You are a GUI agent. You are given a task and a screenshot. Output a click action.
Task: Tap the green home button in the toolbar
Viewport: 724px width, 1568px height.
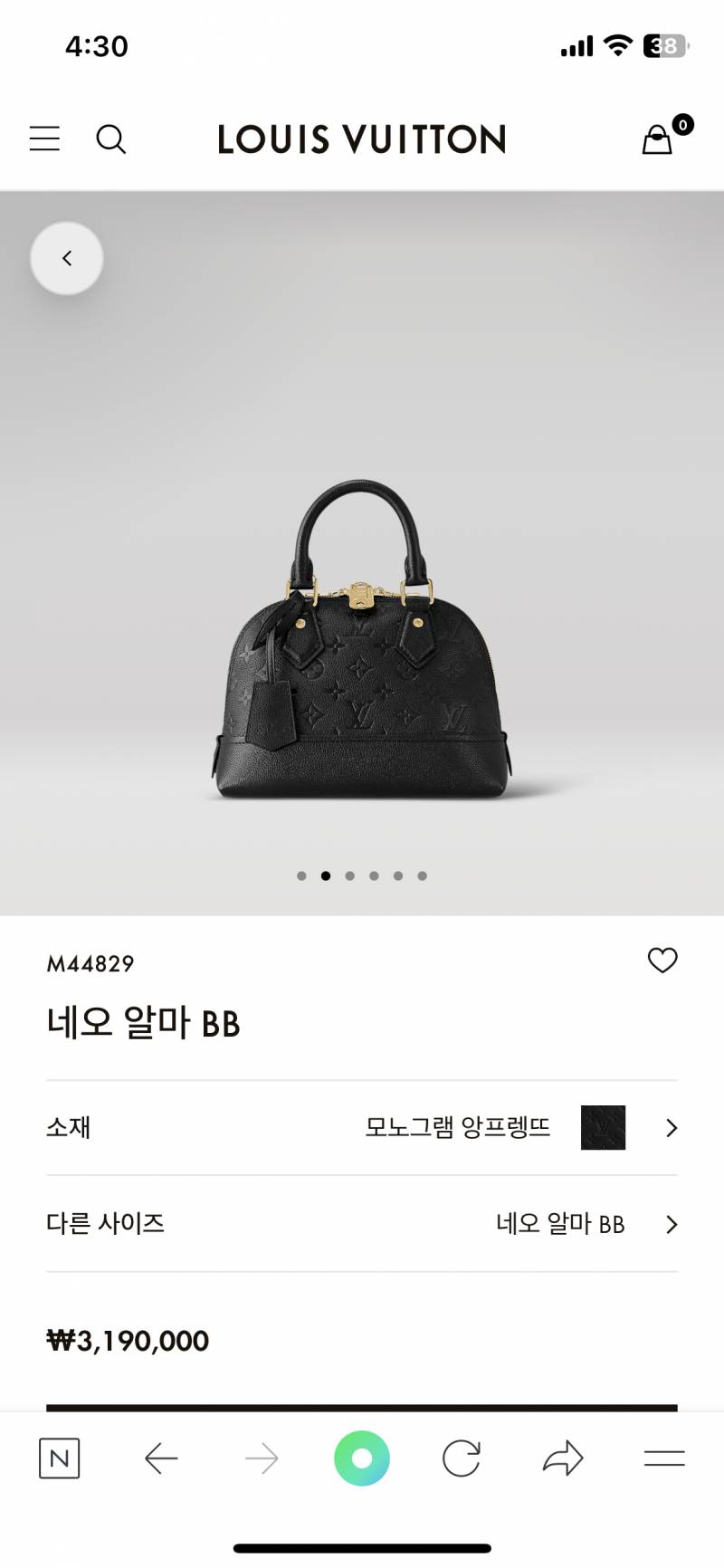pos(362,1458)
